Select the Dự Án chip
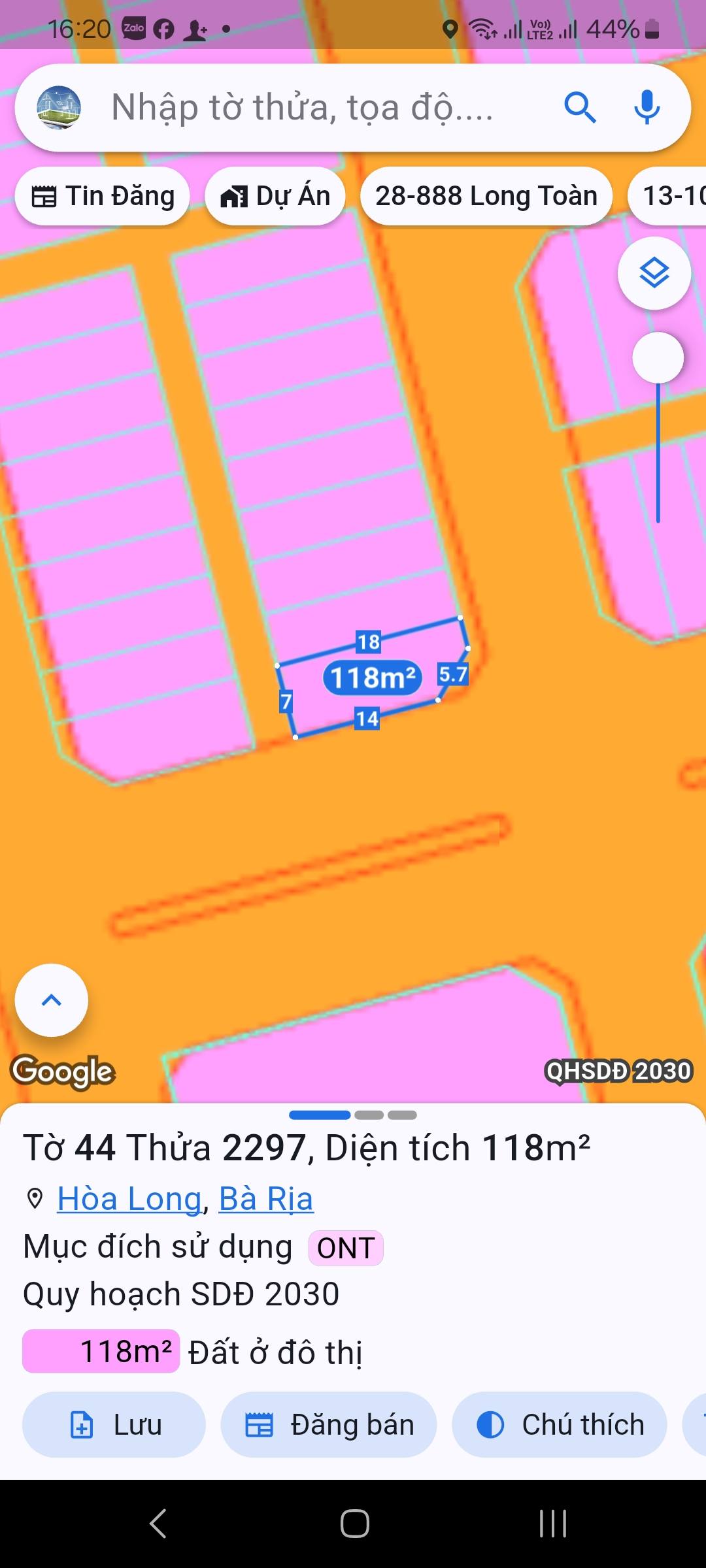Viewport: 706px width, 1568px height. tap(275, 196)
